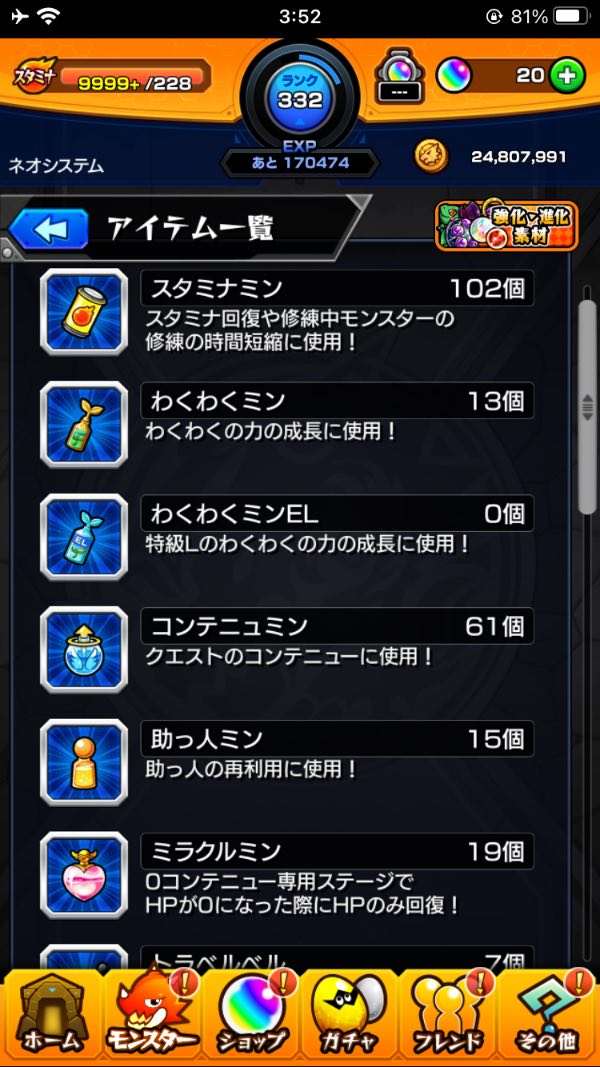Image resolution: width=600 pixels, height=1067 pixels.
Task: Tap the rank 332 badge
Action: [x=300, y=100]
